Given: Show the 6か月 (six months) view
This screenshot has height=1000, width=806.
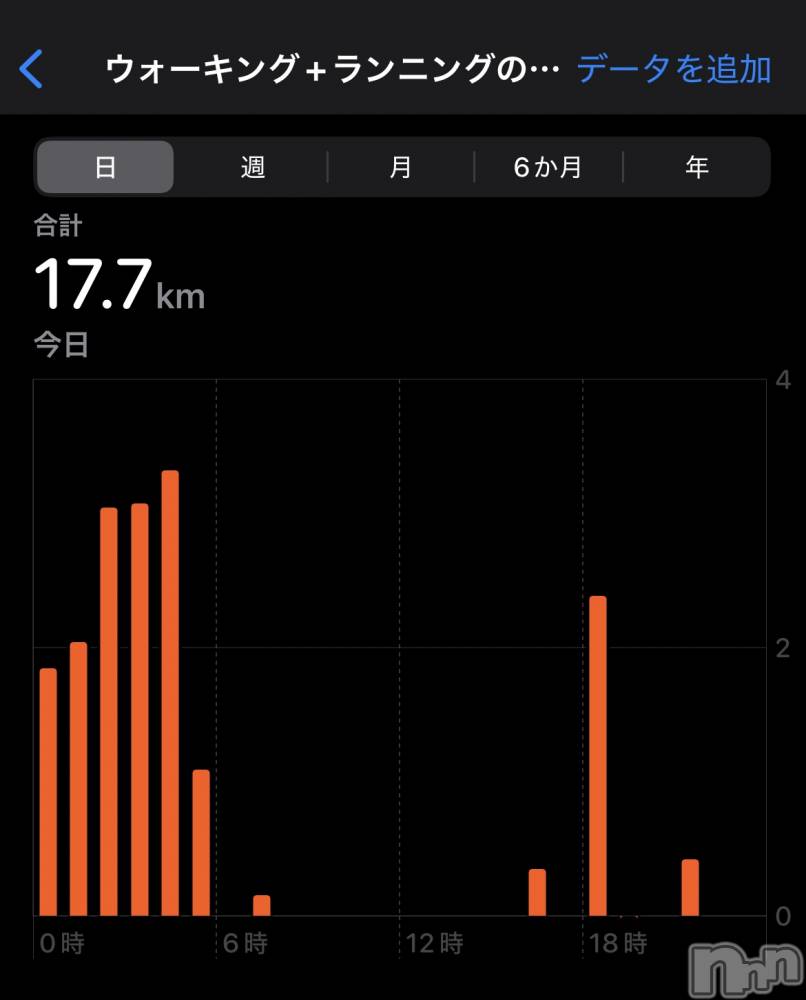Looking at the screenshot, I should click(548, 167).
